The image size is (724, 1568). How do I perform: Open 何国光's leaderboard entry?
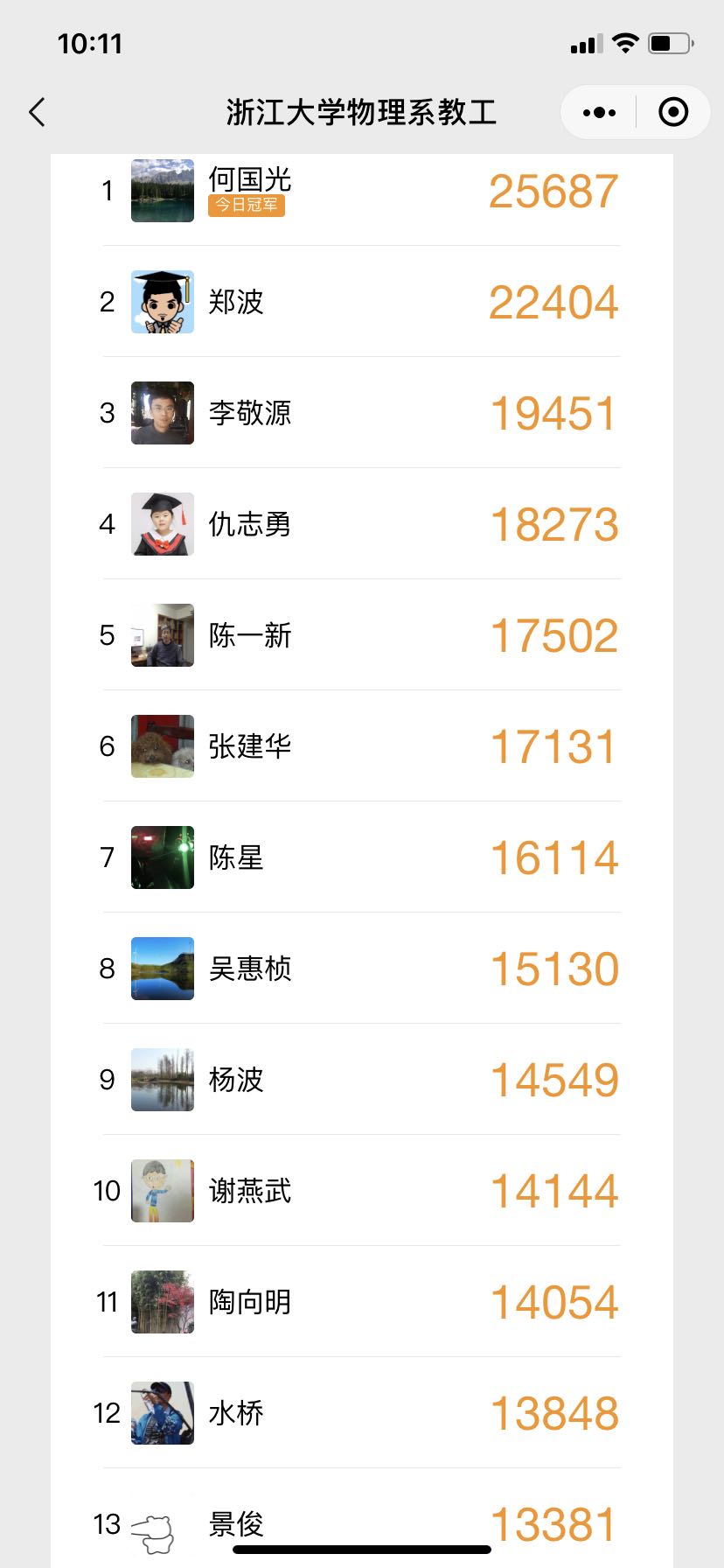[361, 191]
